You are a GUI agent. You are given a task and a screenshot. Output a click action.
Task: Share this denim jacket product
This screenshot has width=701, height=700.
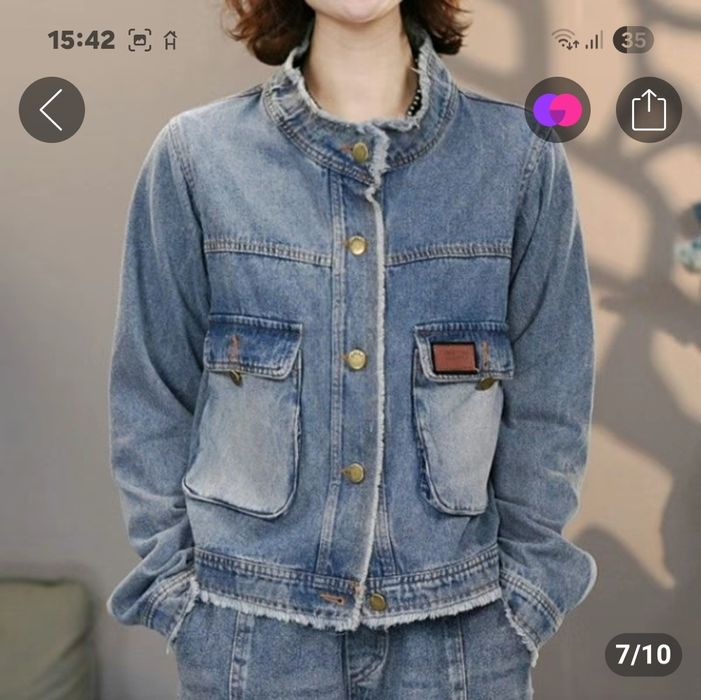point(648,110)
